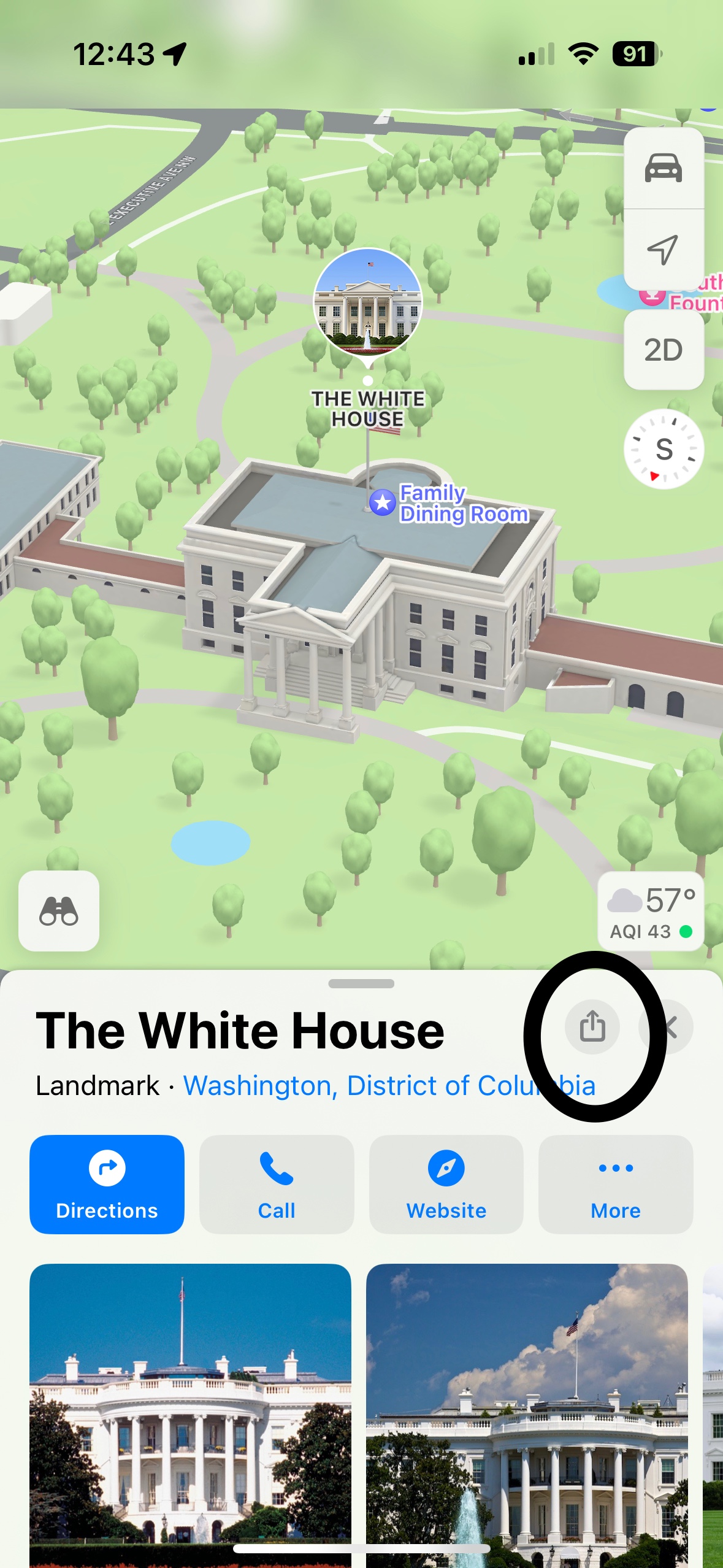Image resolution: width=723 pixels, height=1568 pixels.
Task: Share The White House location
Action: 592,1027
